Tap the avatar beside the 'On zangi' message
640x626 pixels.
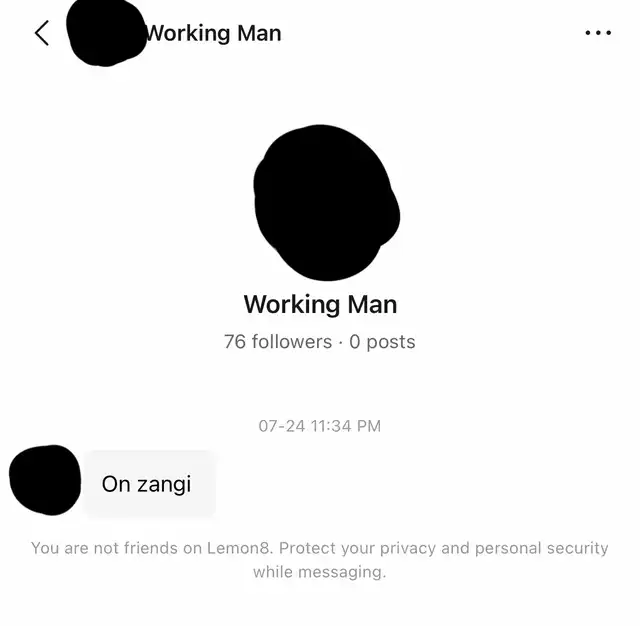(45, 480)
